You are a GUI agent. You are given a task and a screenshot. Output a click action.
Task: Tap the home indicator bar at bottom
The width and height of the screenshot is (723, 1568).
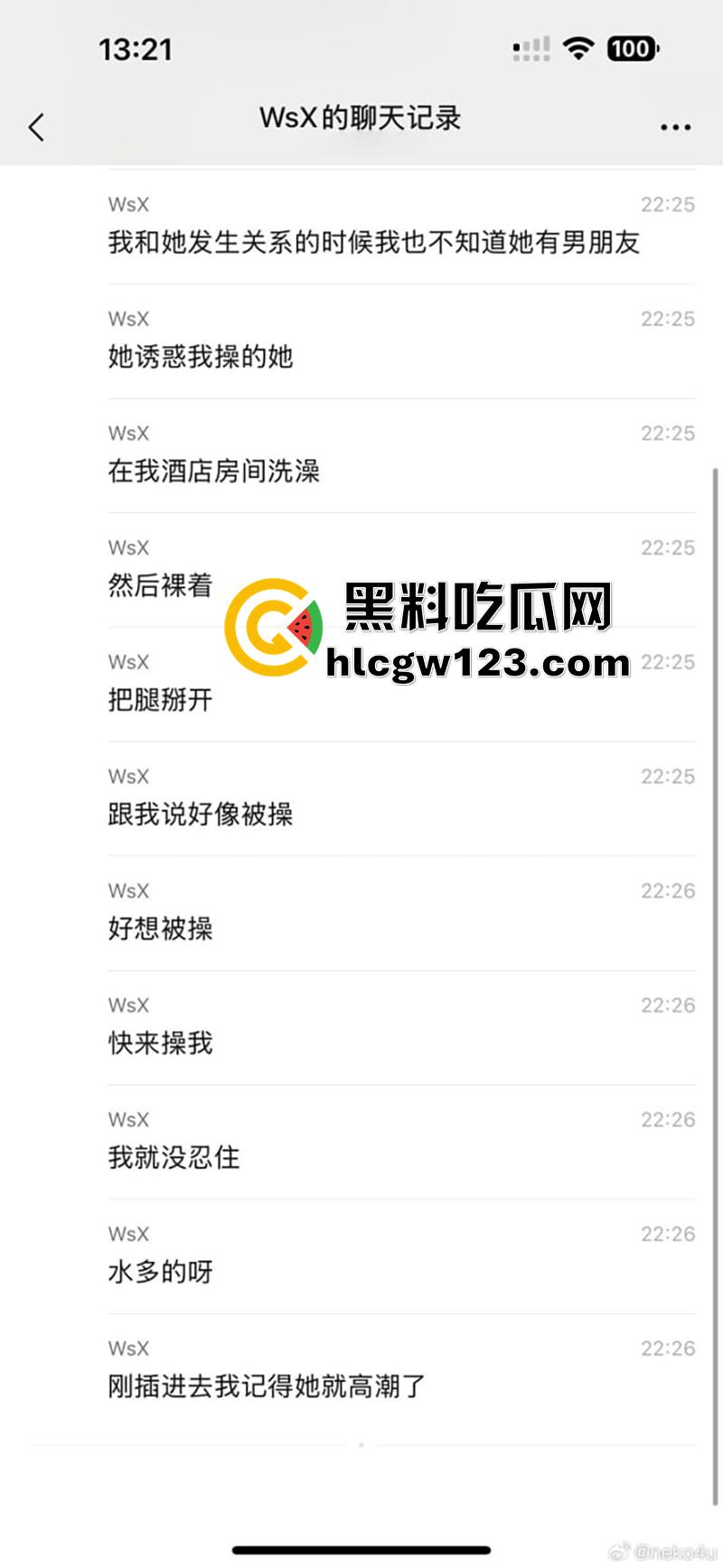coord(361,1546)
